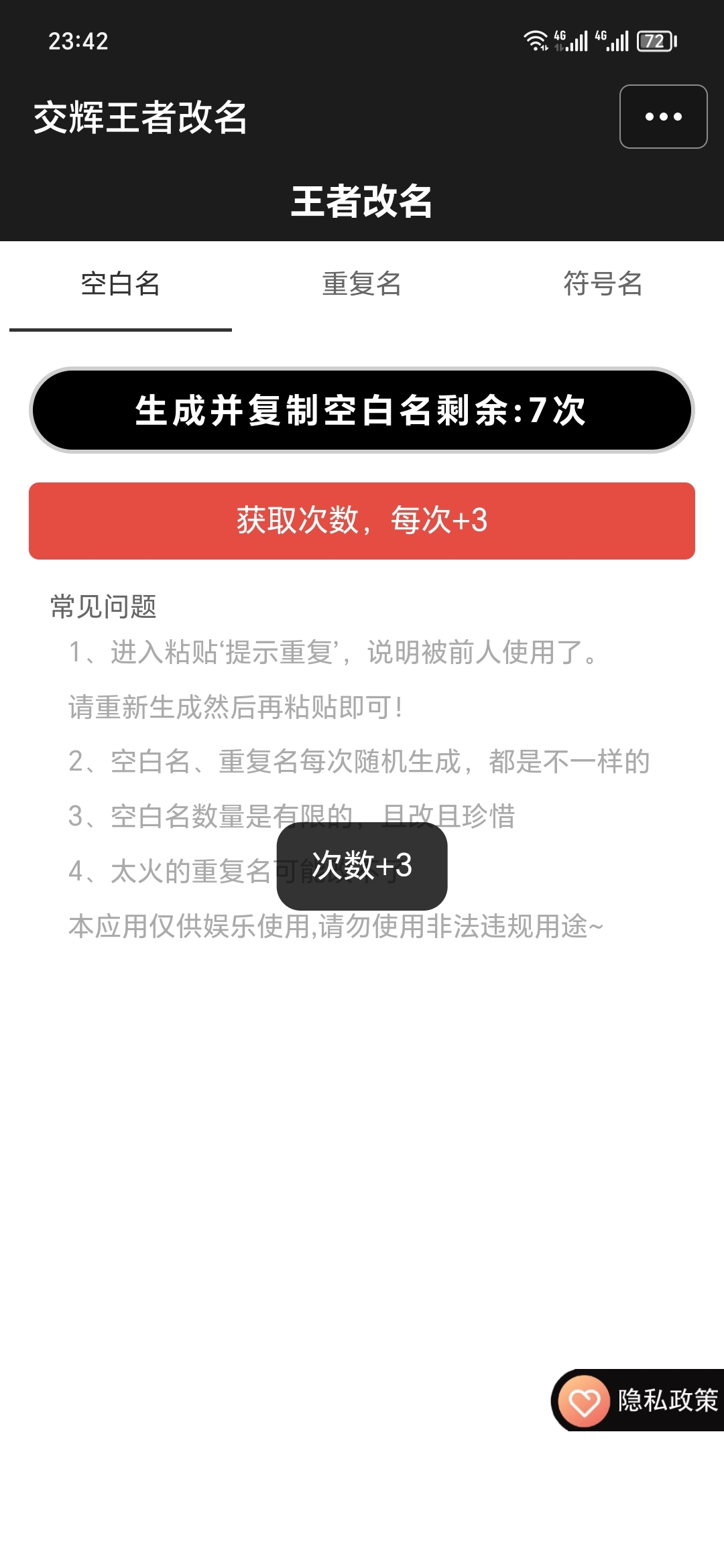Switch to the 符号名 tab
The height and width of the screenshot is (1568, 724).
pyautogui.click(x=603, y=284)
